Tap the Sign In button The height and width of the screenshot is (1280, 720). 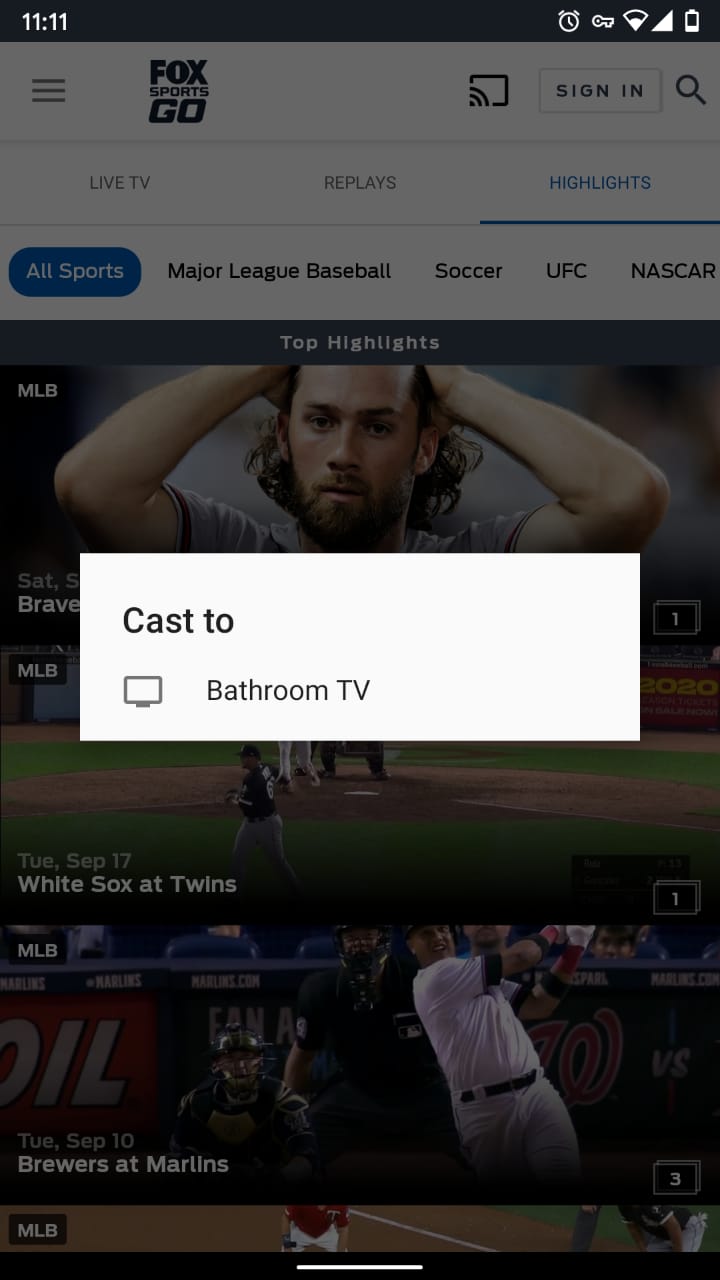600,91
